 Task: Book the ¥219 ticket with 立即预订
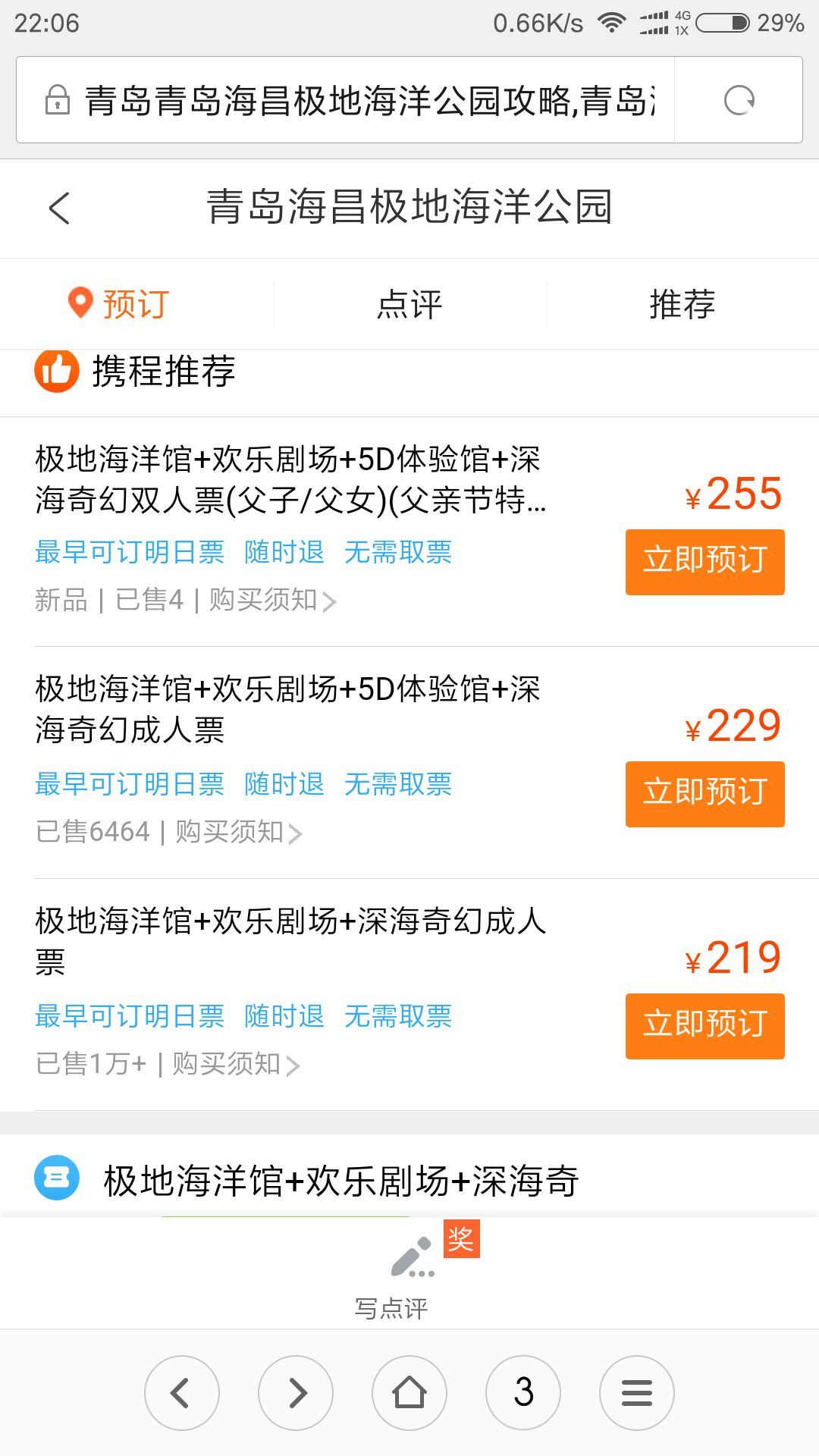click(704, 1026)
